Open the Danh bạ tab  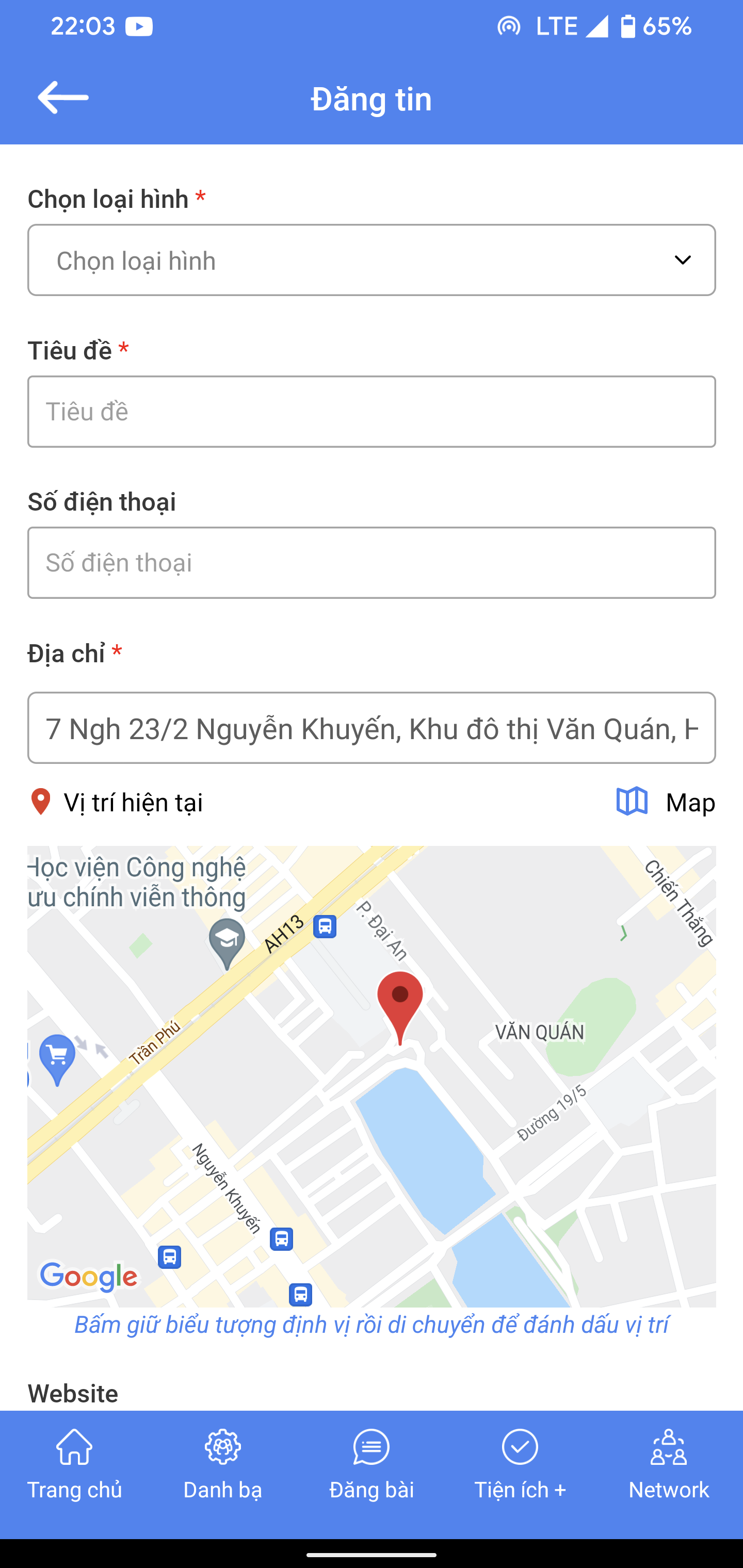pyautogui.click(x=223, y=1463)
